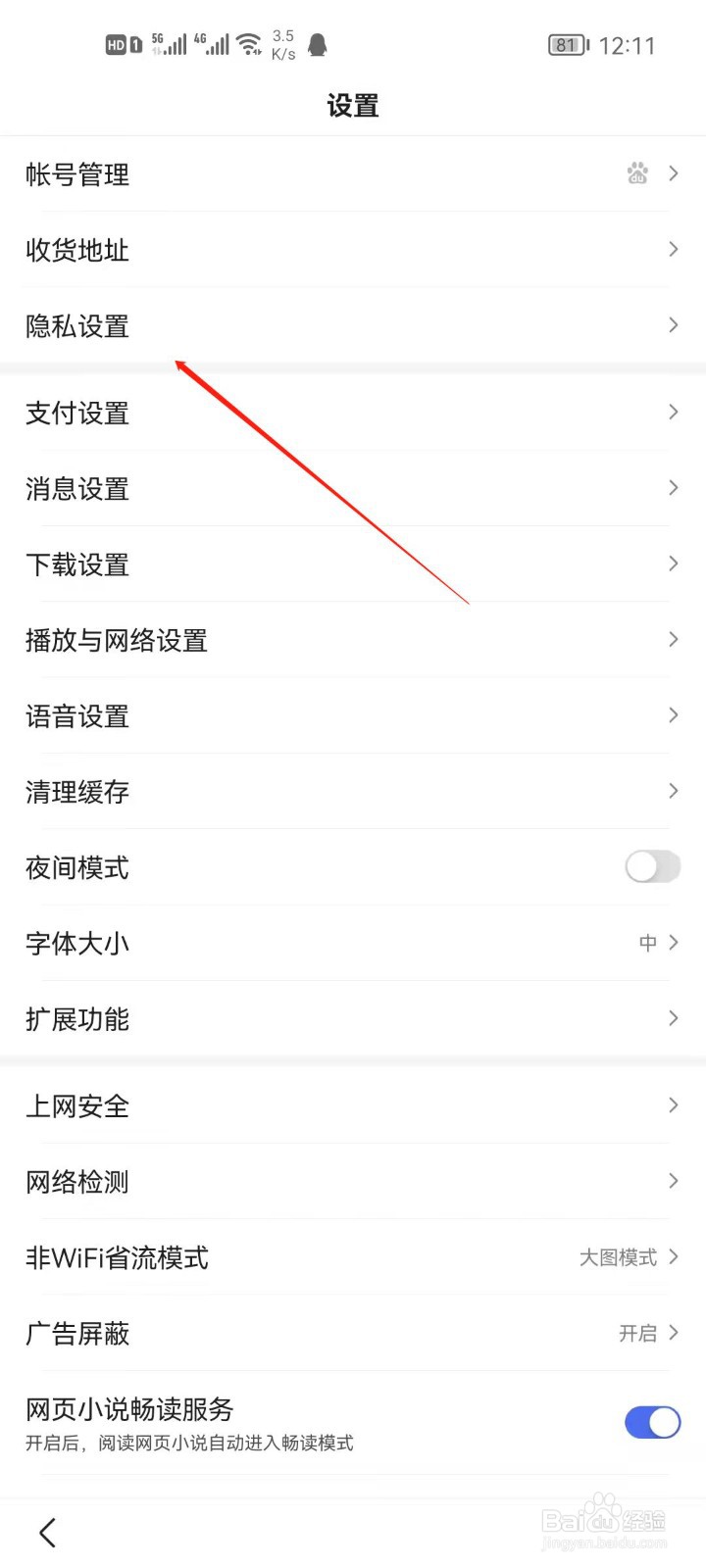Click 清理缓存 to clear the cache

pos(77,792)
